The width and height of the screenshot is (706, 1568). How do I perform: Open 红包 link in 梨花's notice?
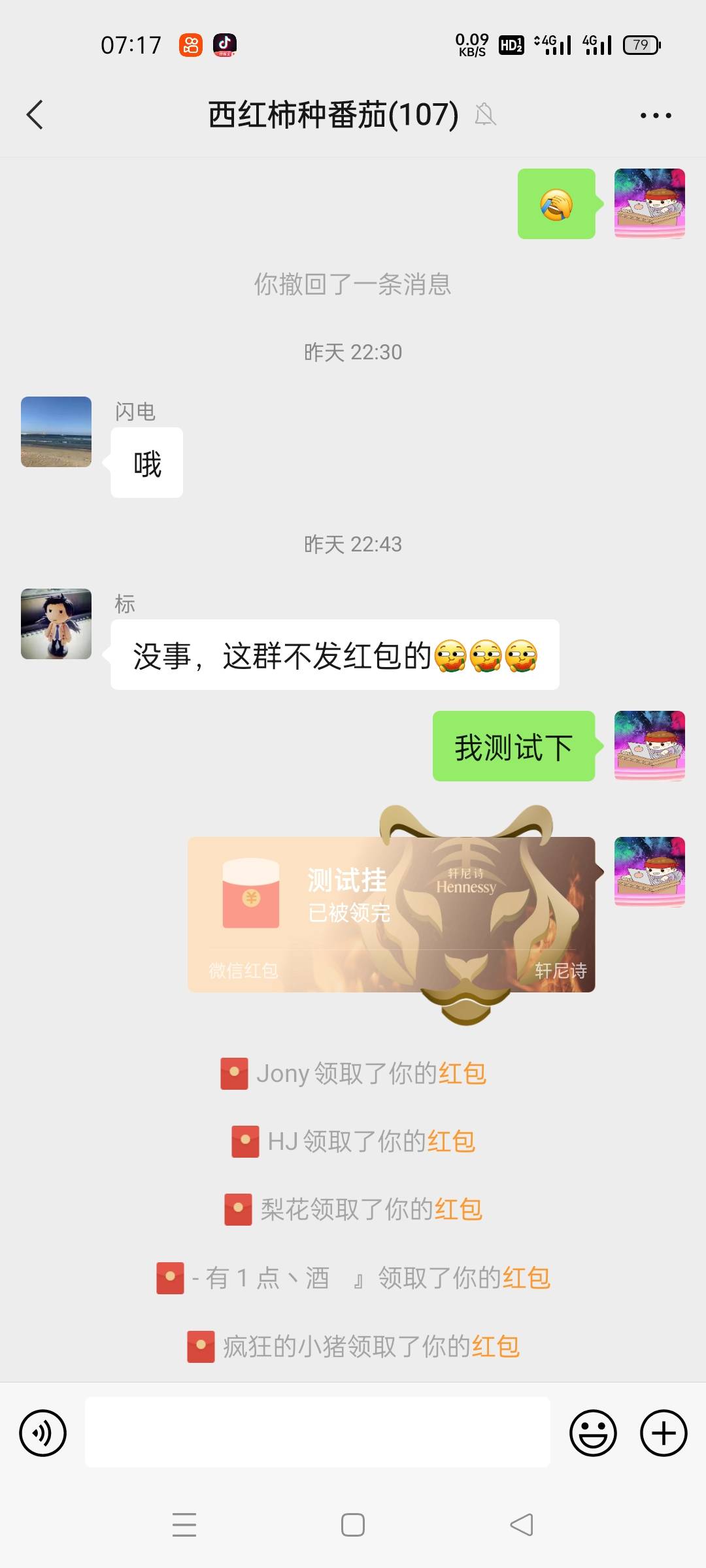coord(458,1209)
